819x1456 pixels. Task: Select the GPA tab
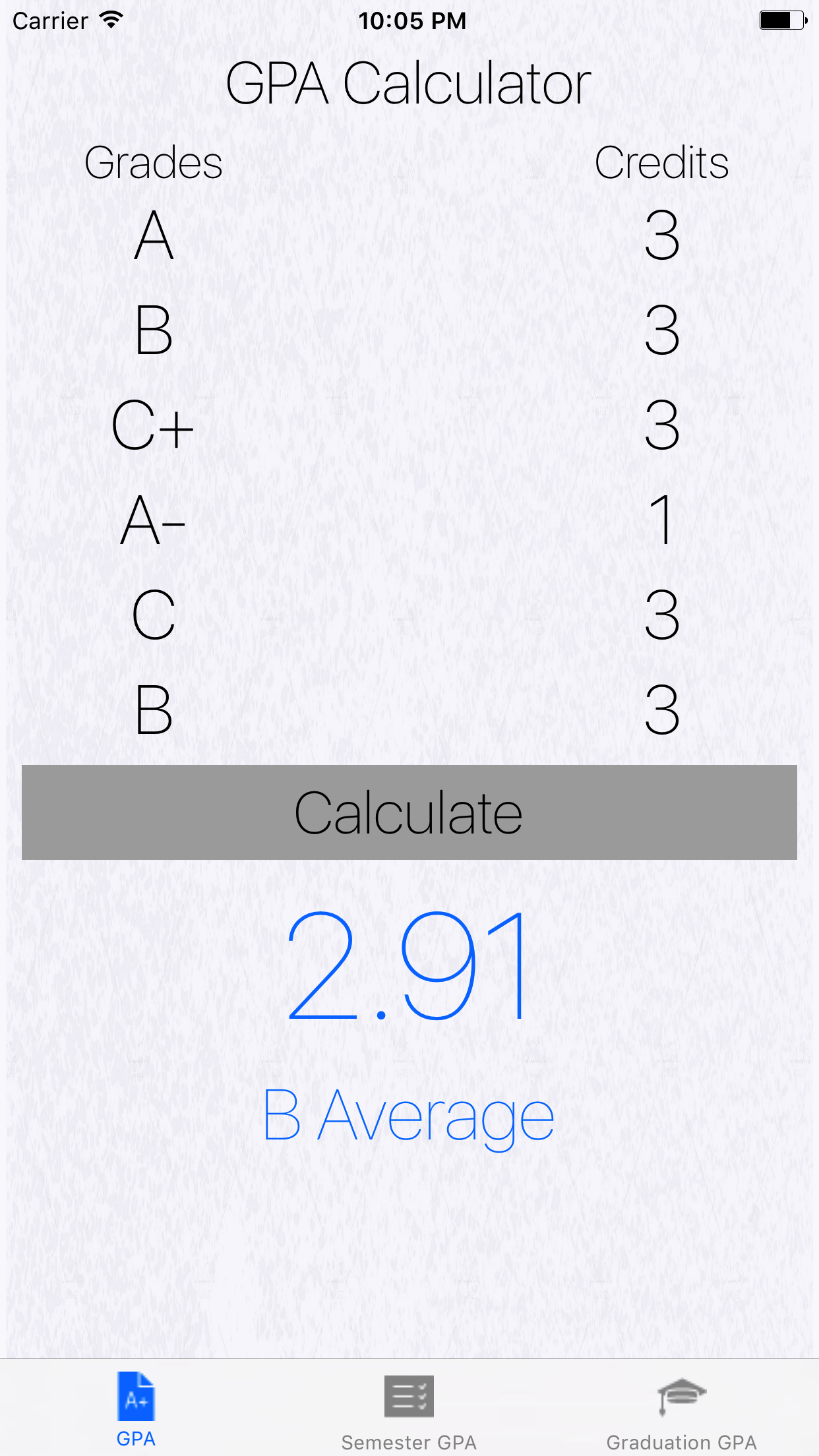136,1409
